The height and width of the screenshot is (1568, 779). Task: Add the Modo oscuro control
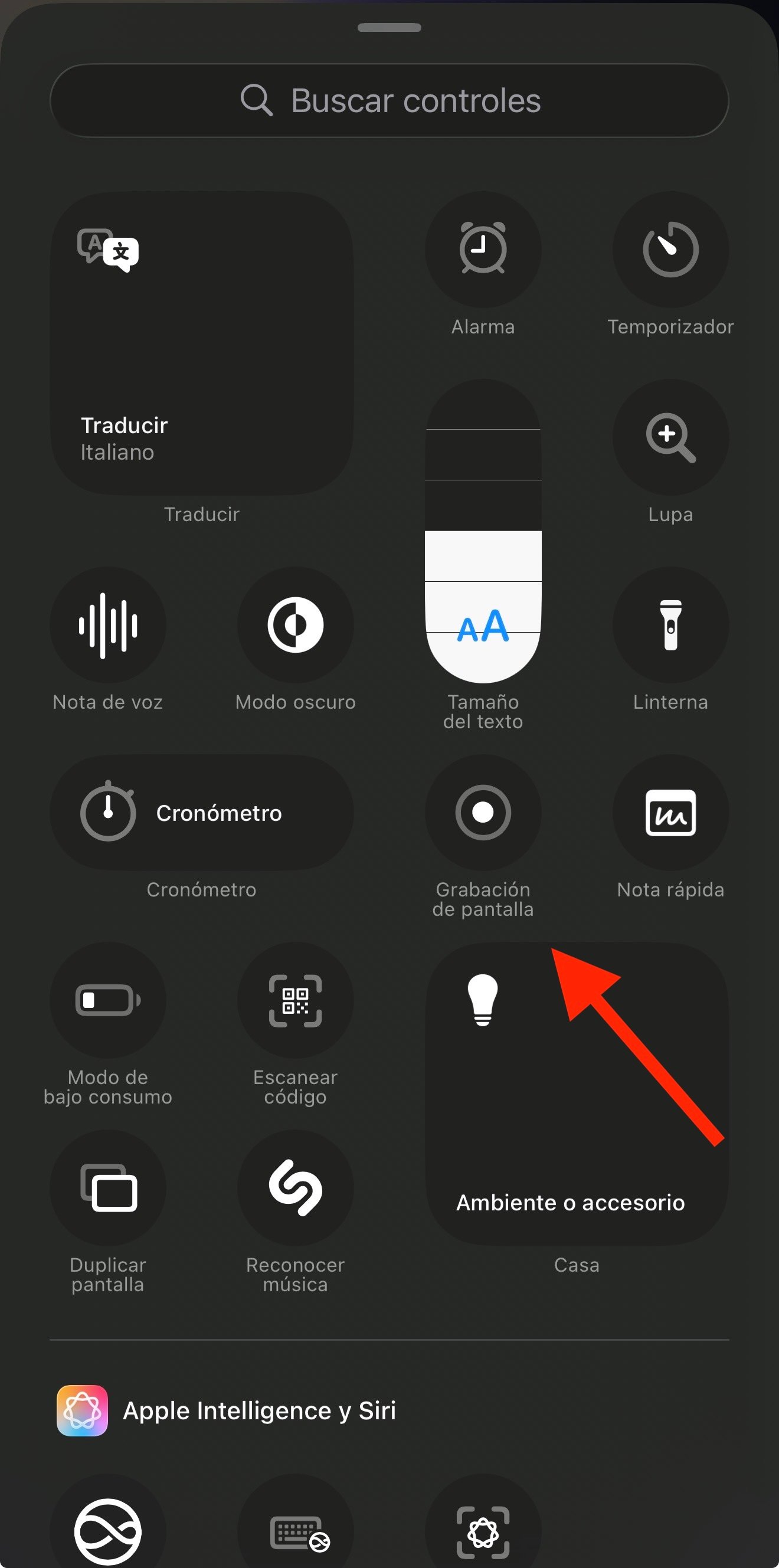point(295,625)
